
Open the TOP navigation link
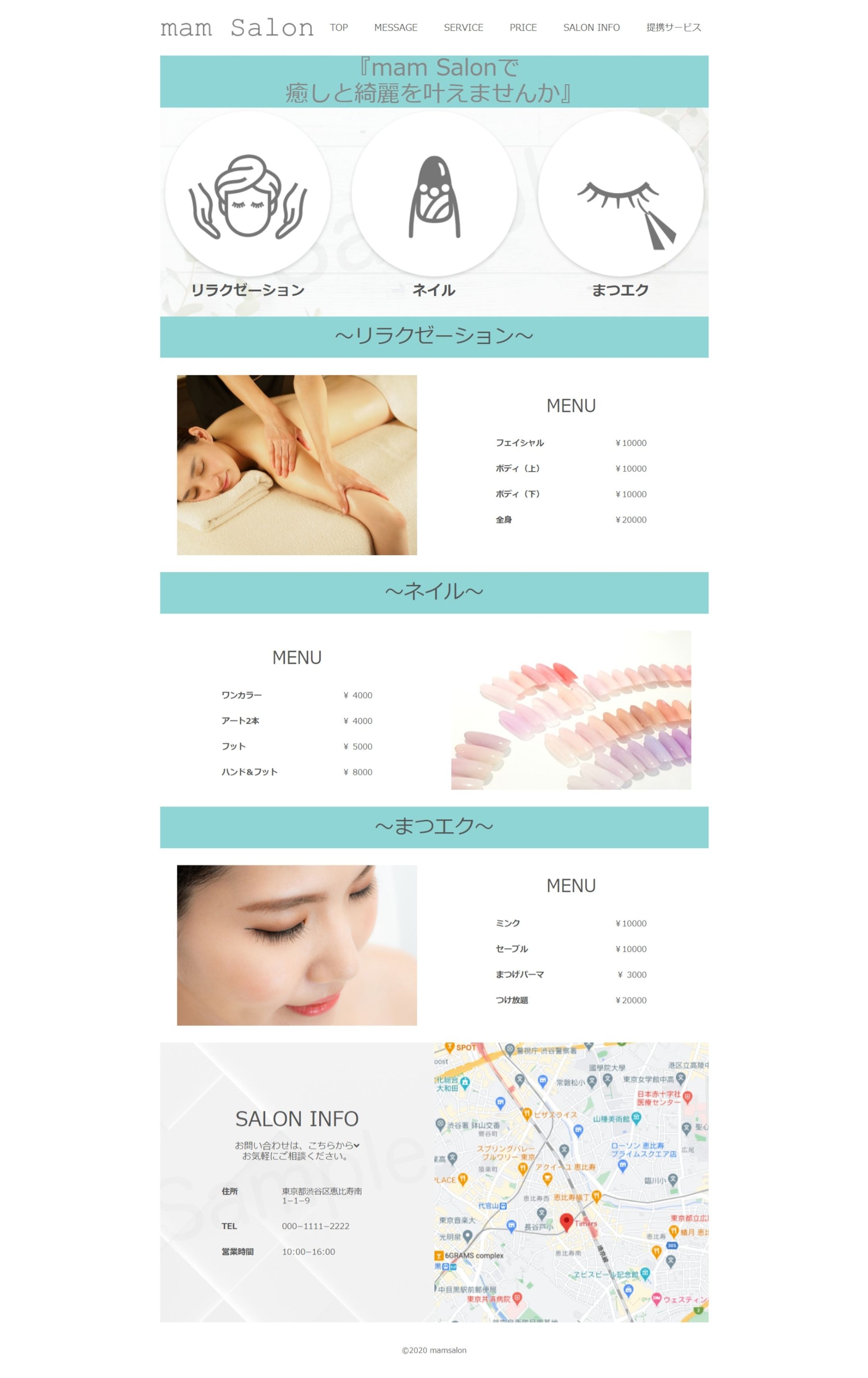coord(339,27)
